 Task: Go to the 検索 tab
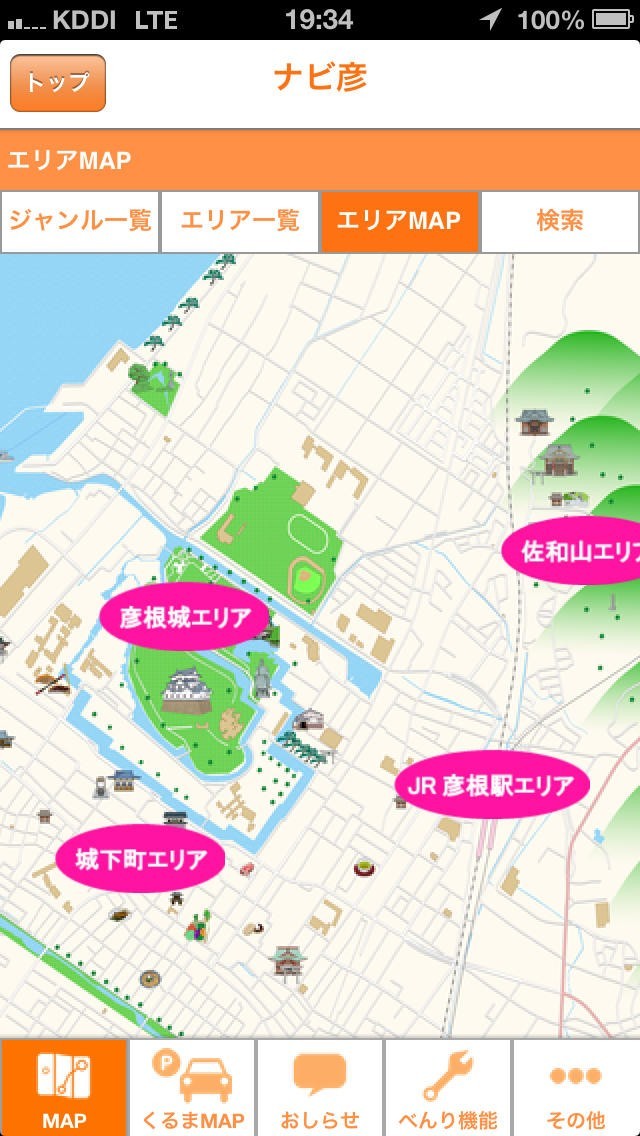point(560,221)
